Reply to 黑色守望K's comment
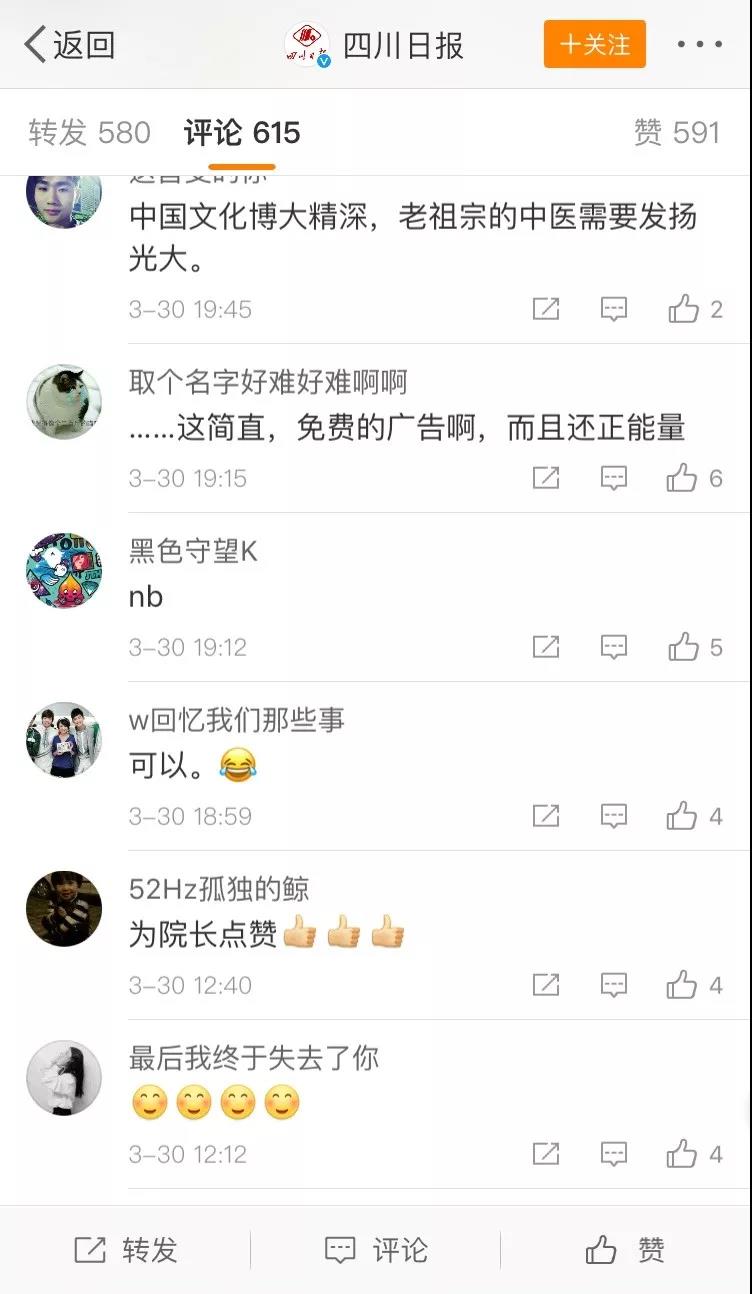 pyautogui.click(x=614, y=648)
